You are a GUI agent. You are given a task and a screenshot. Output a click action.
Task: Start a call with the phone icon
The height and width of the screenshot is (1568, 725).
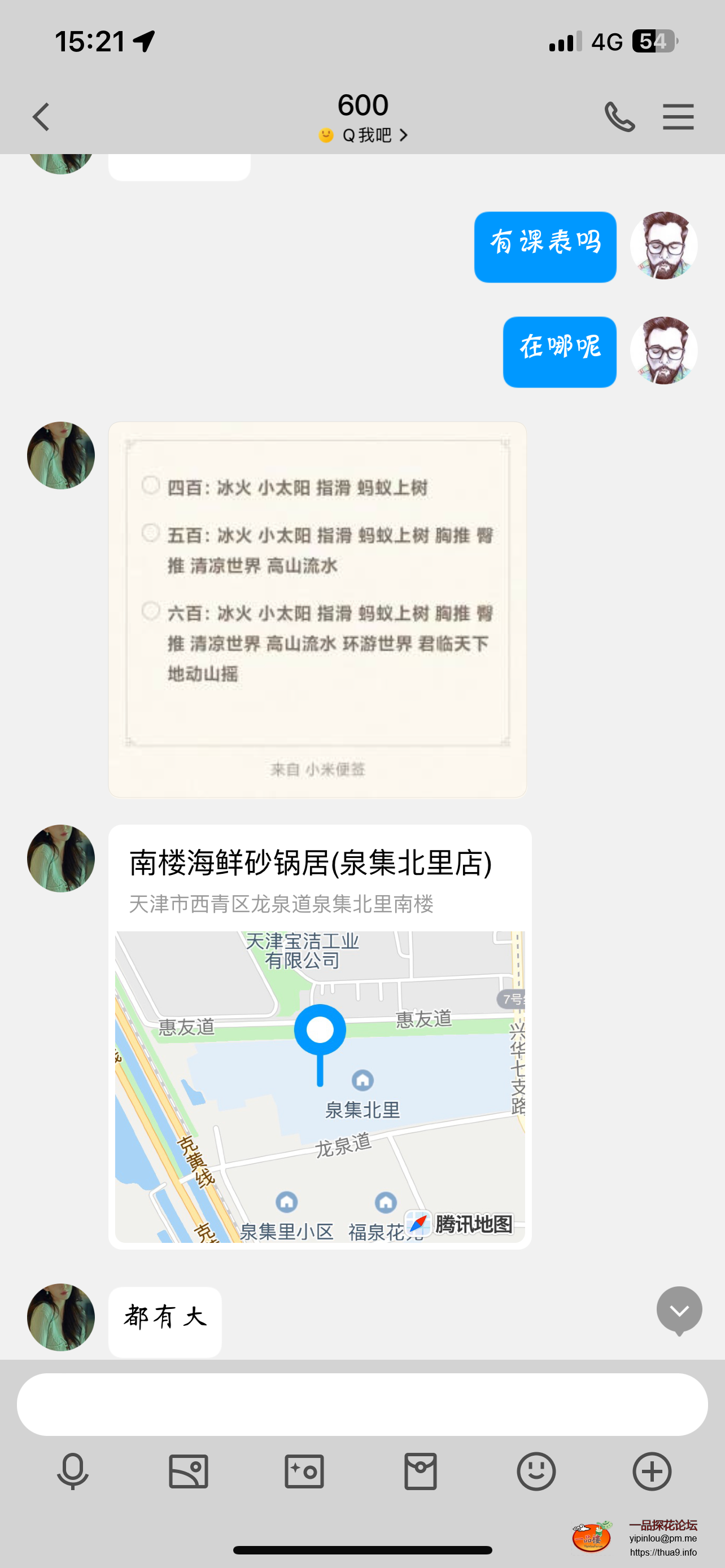tap(619, 116)
